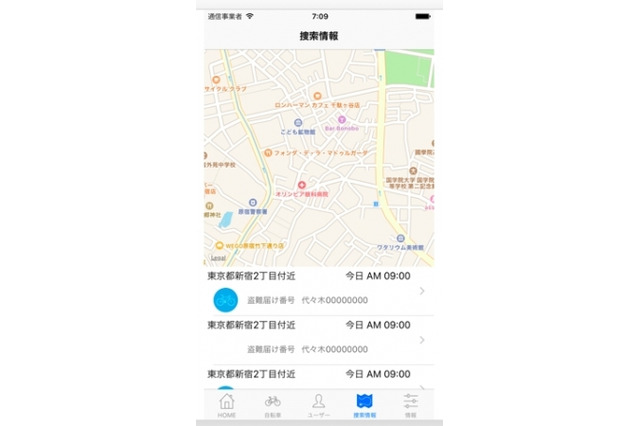Tap the Legal link on the map
This screenshot has width=640, height=426.
pos(216,258)
